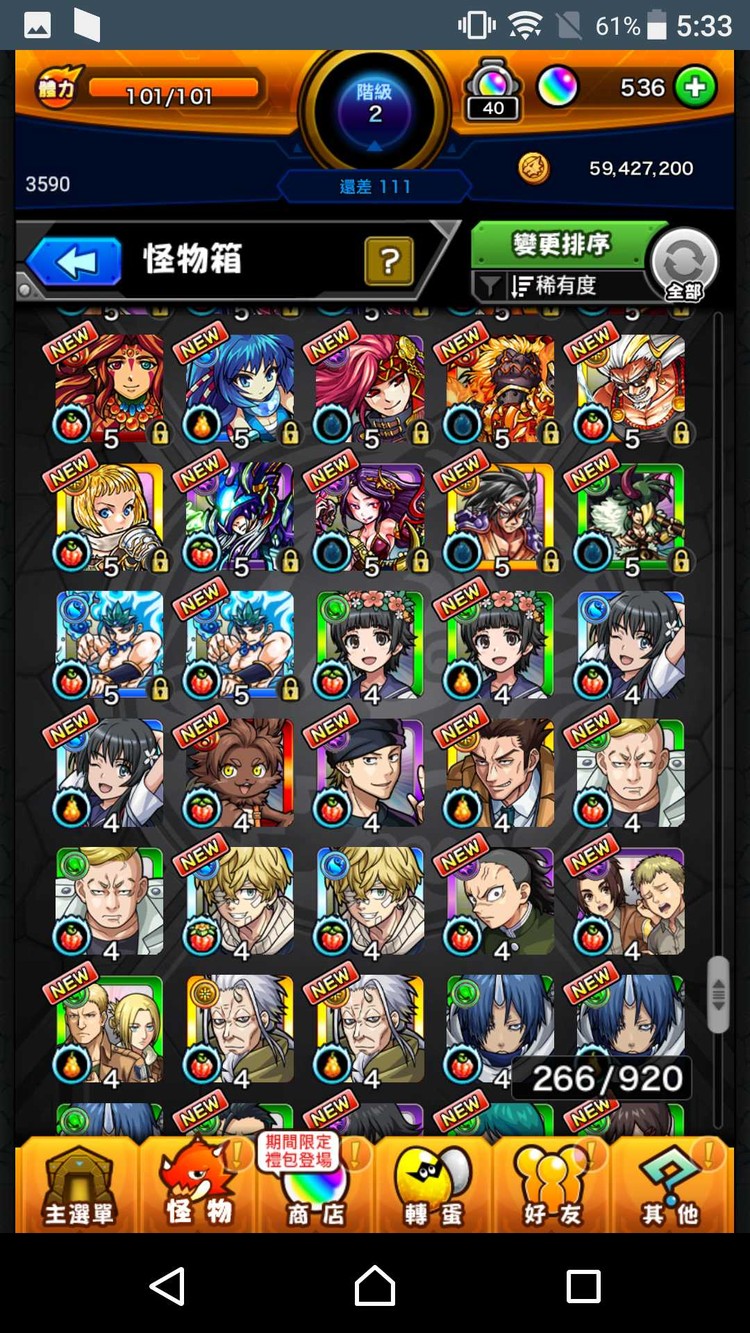
Task: Open the 其他 others tab
Action: pos(669,1186)
